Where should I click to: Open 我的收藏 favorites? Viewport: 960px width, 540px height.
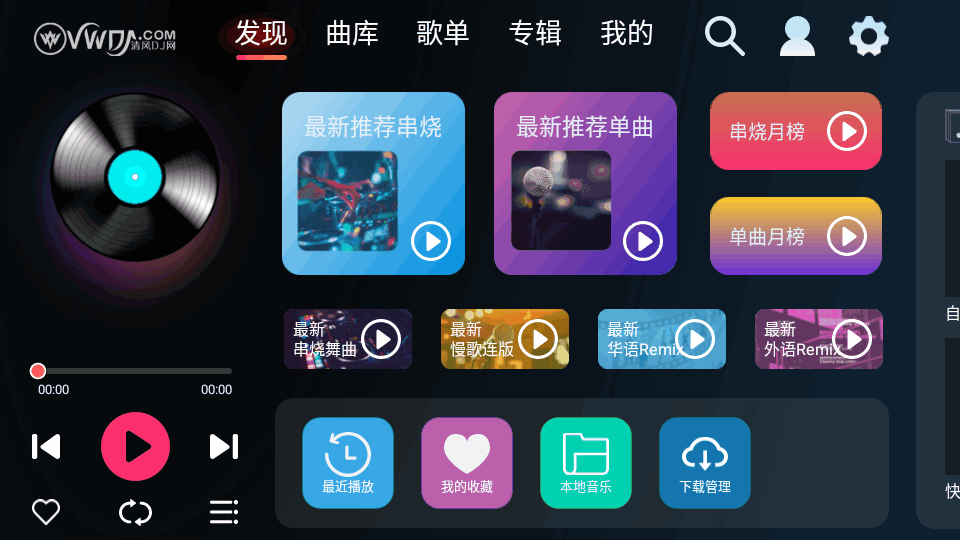[x=467, y=463]
